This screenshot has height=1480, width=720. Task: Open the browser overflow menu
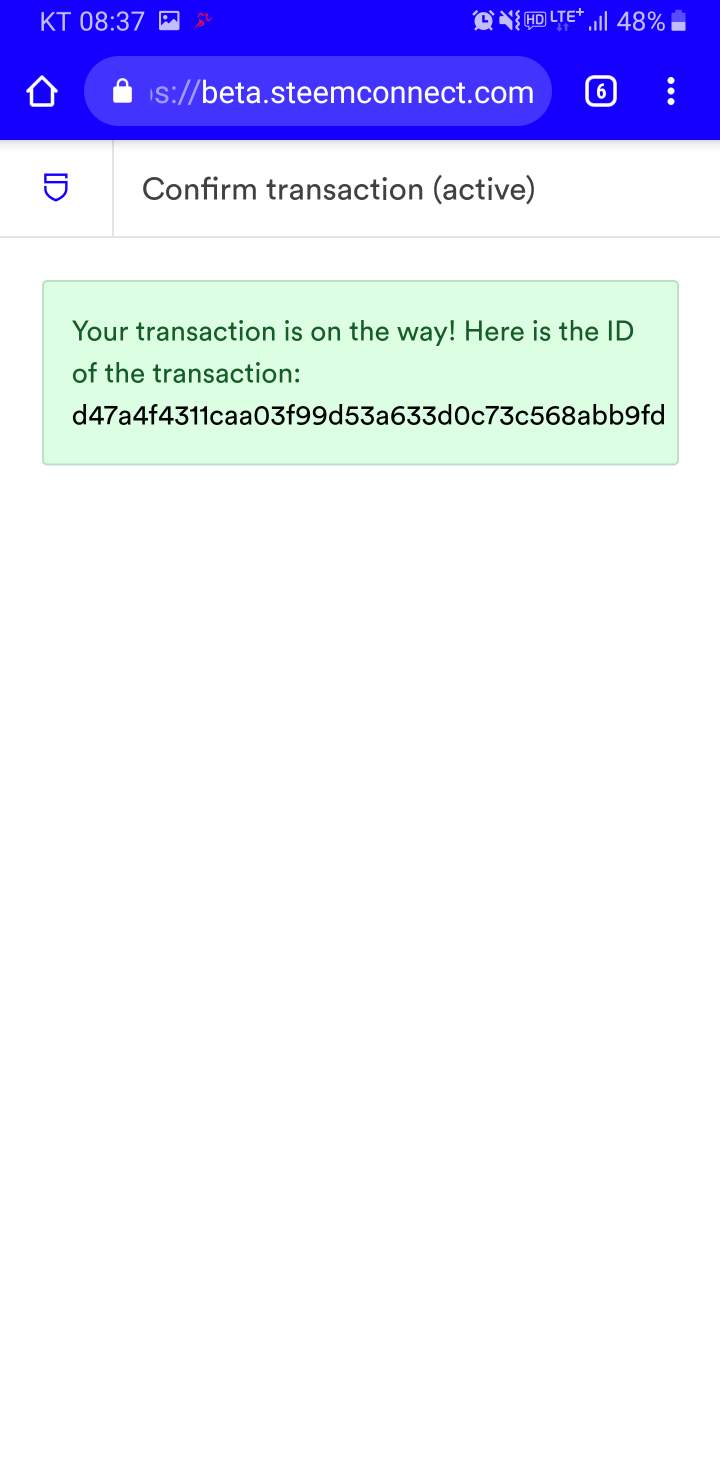pos(671,92)
